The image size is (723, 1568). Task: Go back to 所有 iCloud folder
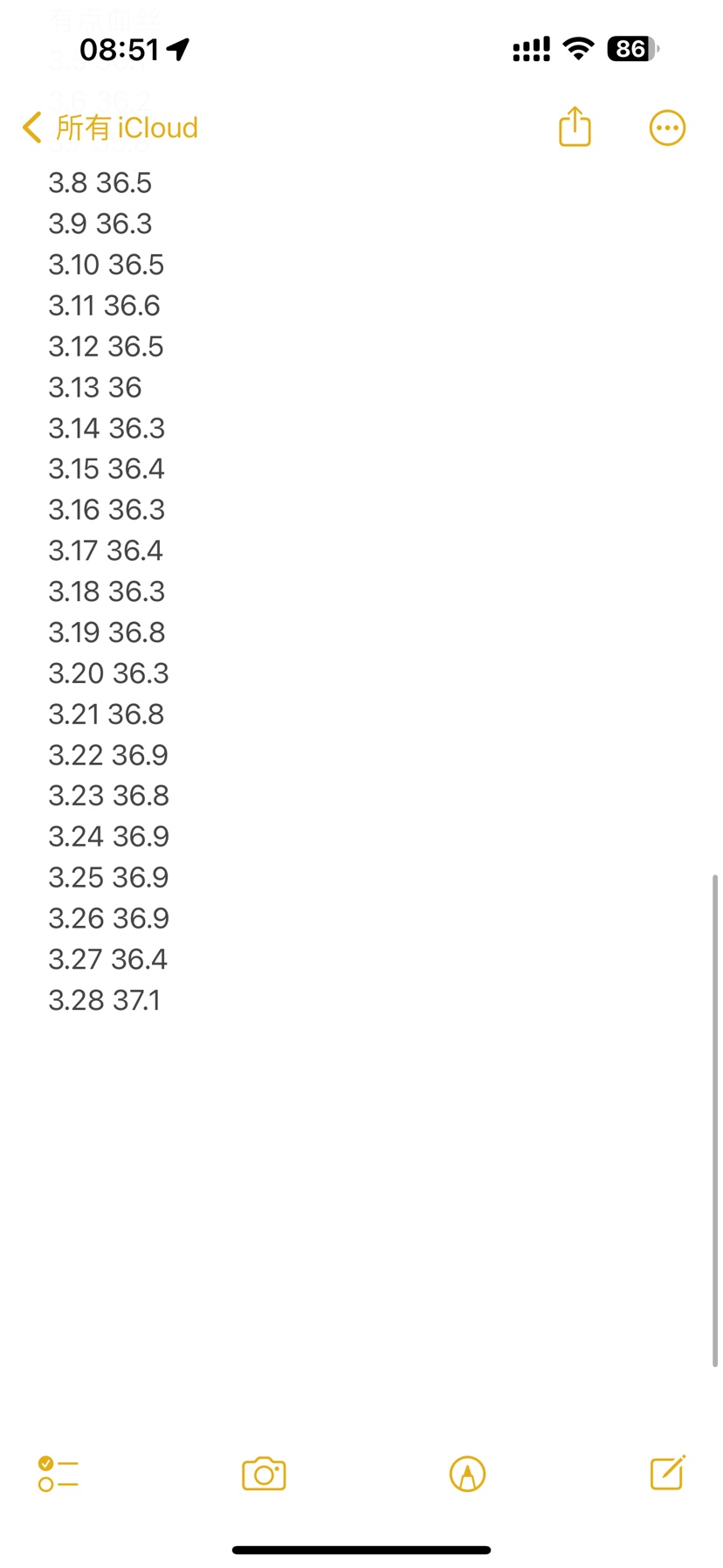pos(110,128)
